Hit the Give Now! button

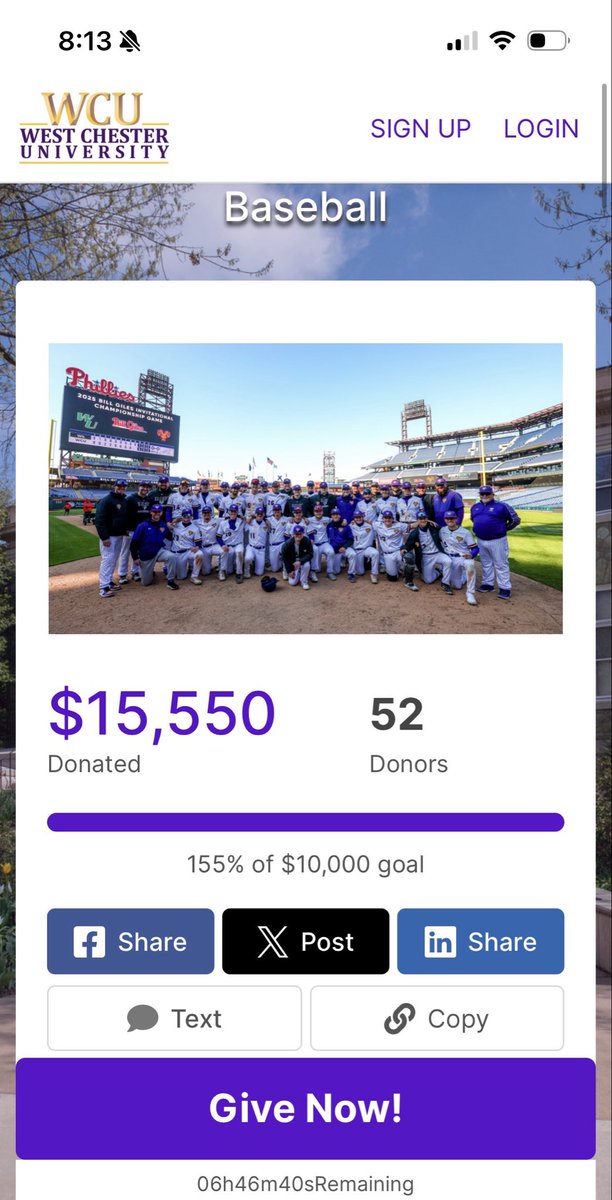pyautogui.click(x=305, y=1108)
